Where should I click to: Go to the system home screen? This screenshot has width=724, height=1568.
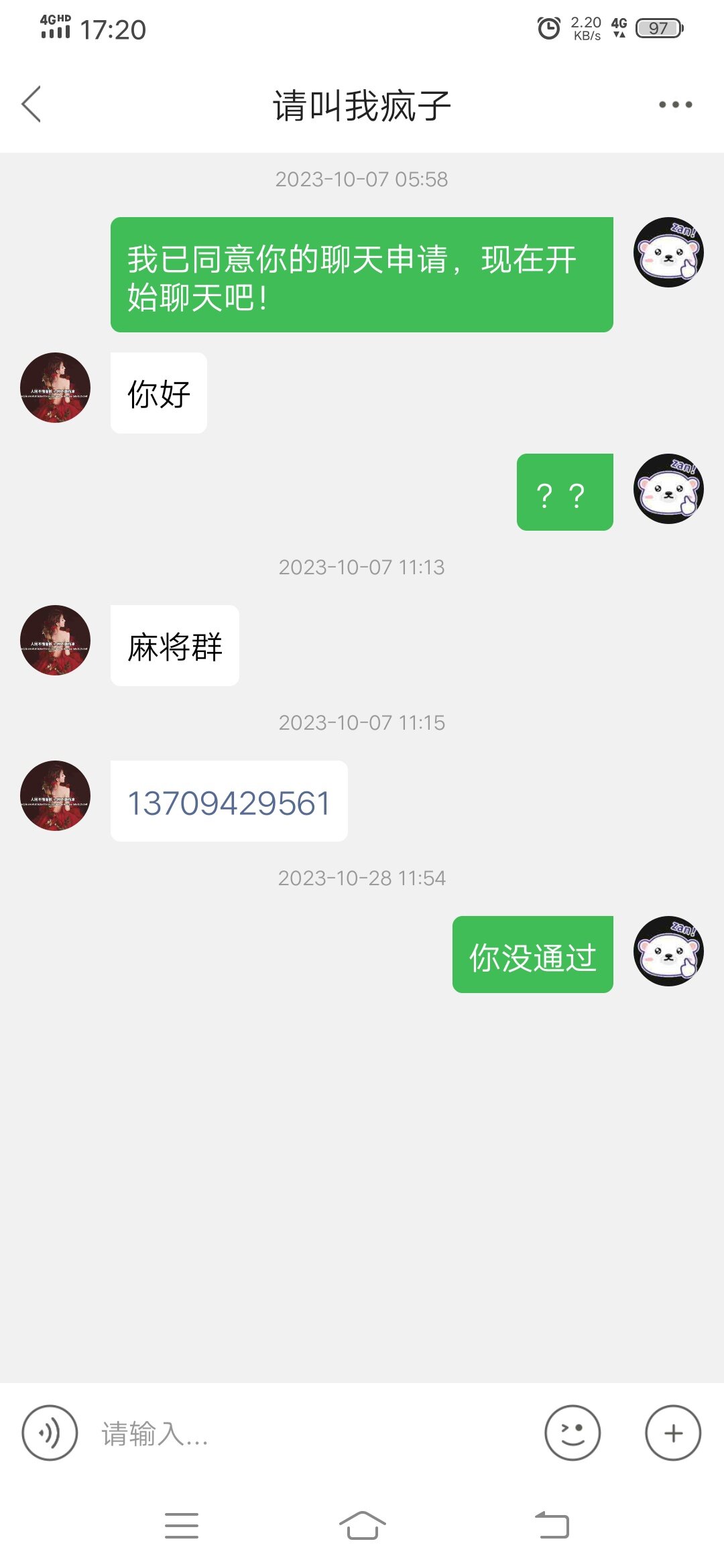click(362, 1526)
